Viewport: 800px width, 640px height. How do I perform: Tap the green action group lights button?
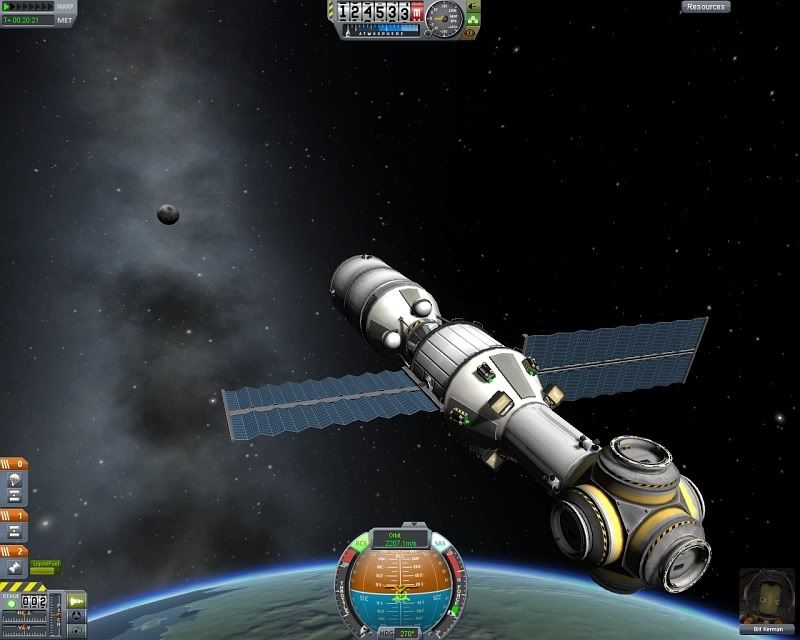pos(473,19)
